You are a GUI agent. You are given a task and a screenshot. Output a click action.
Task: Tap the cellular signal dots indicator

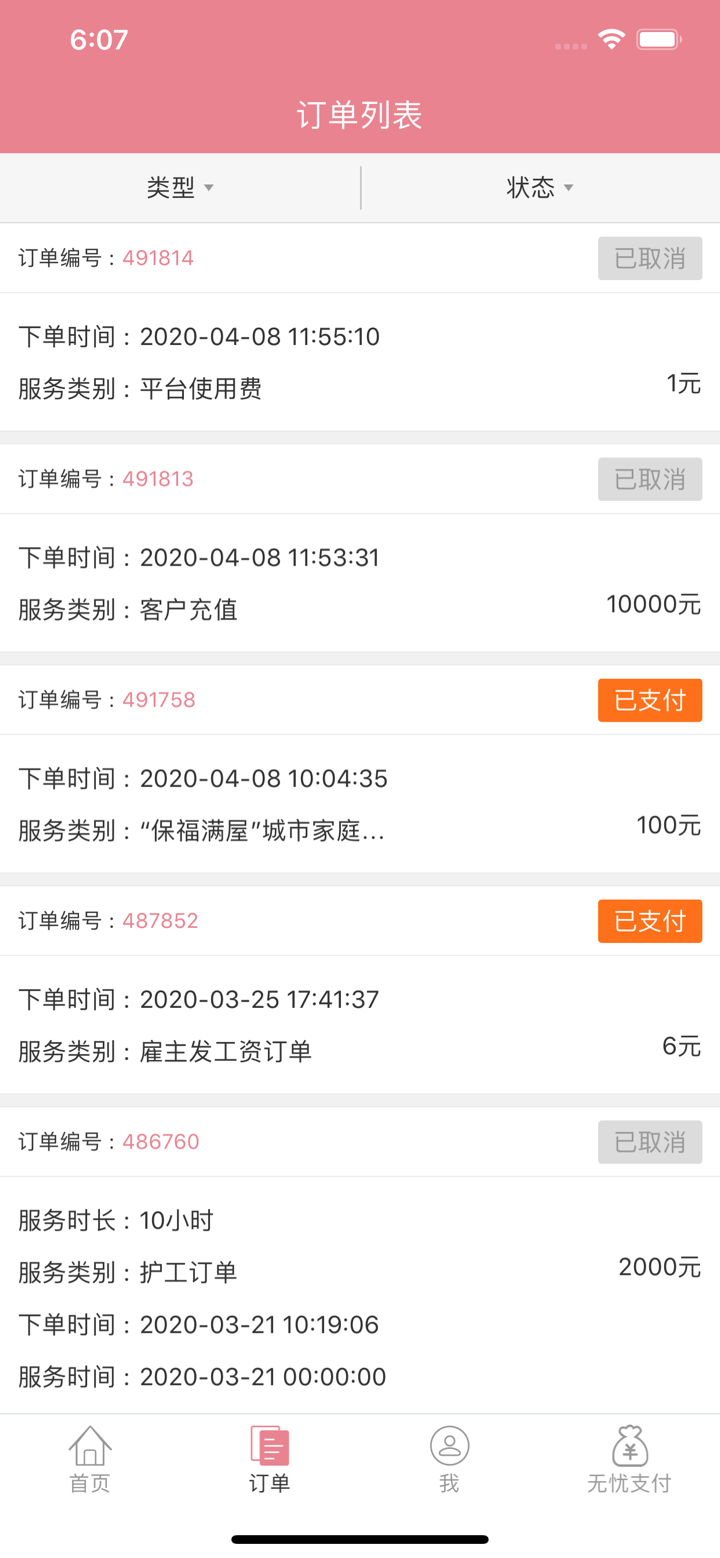point(571,44)
